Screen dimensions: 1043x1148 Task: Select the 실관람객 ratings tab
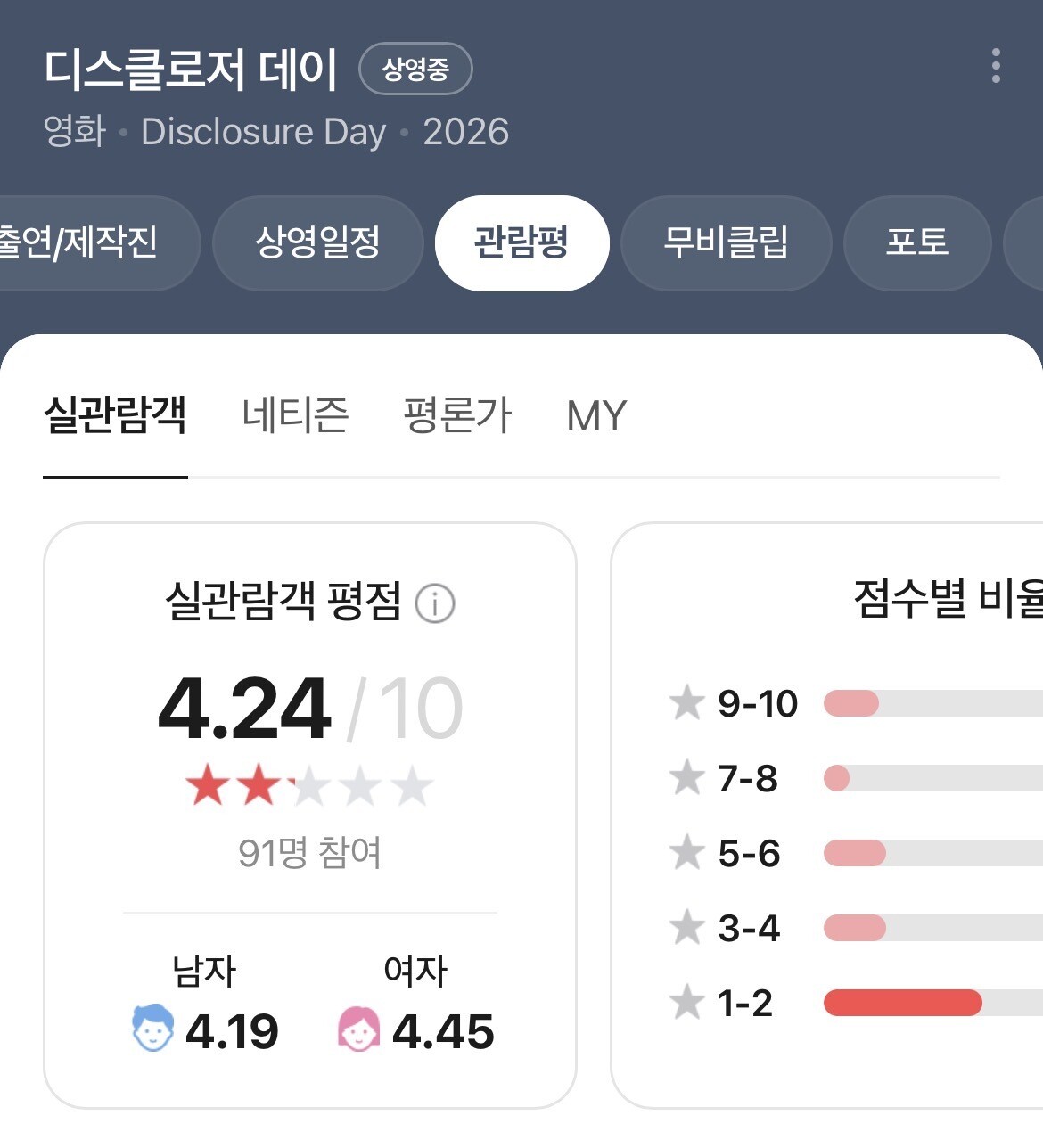click(115, 415)
